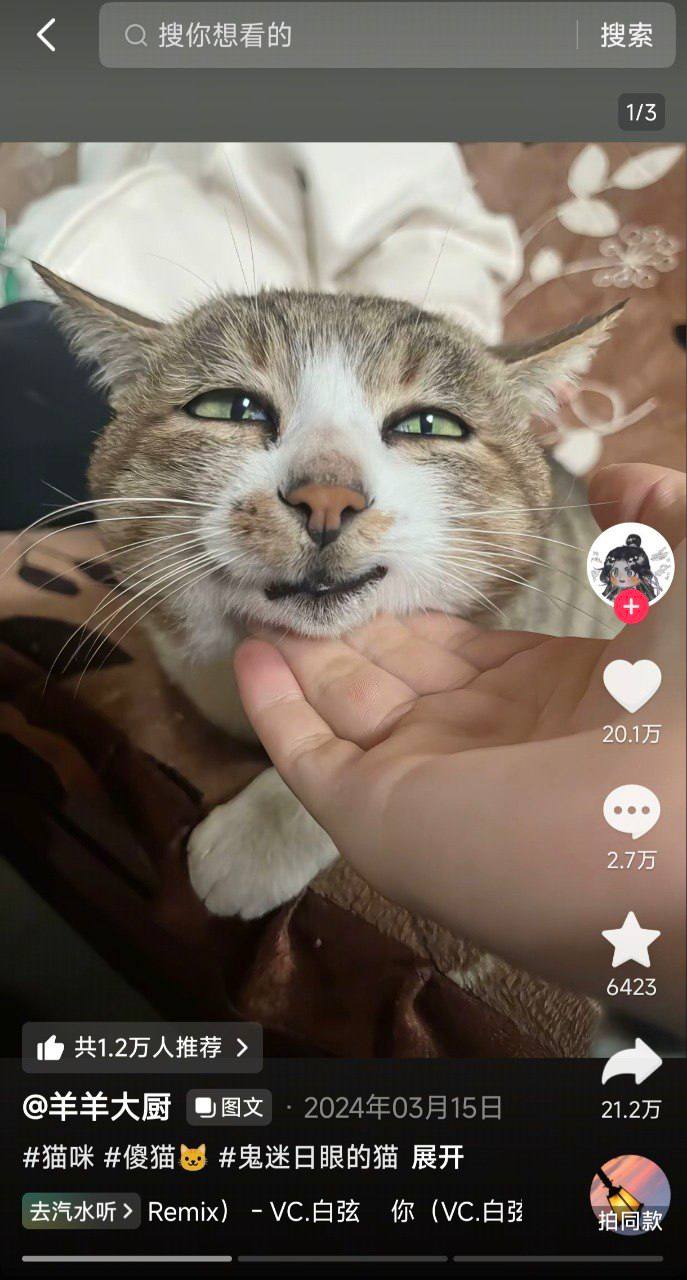This screenshot has width=687, height=1280.
Task: Share the post using the arrow icon
Action: [631, 1062]
